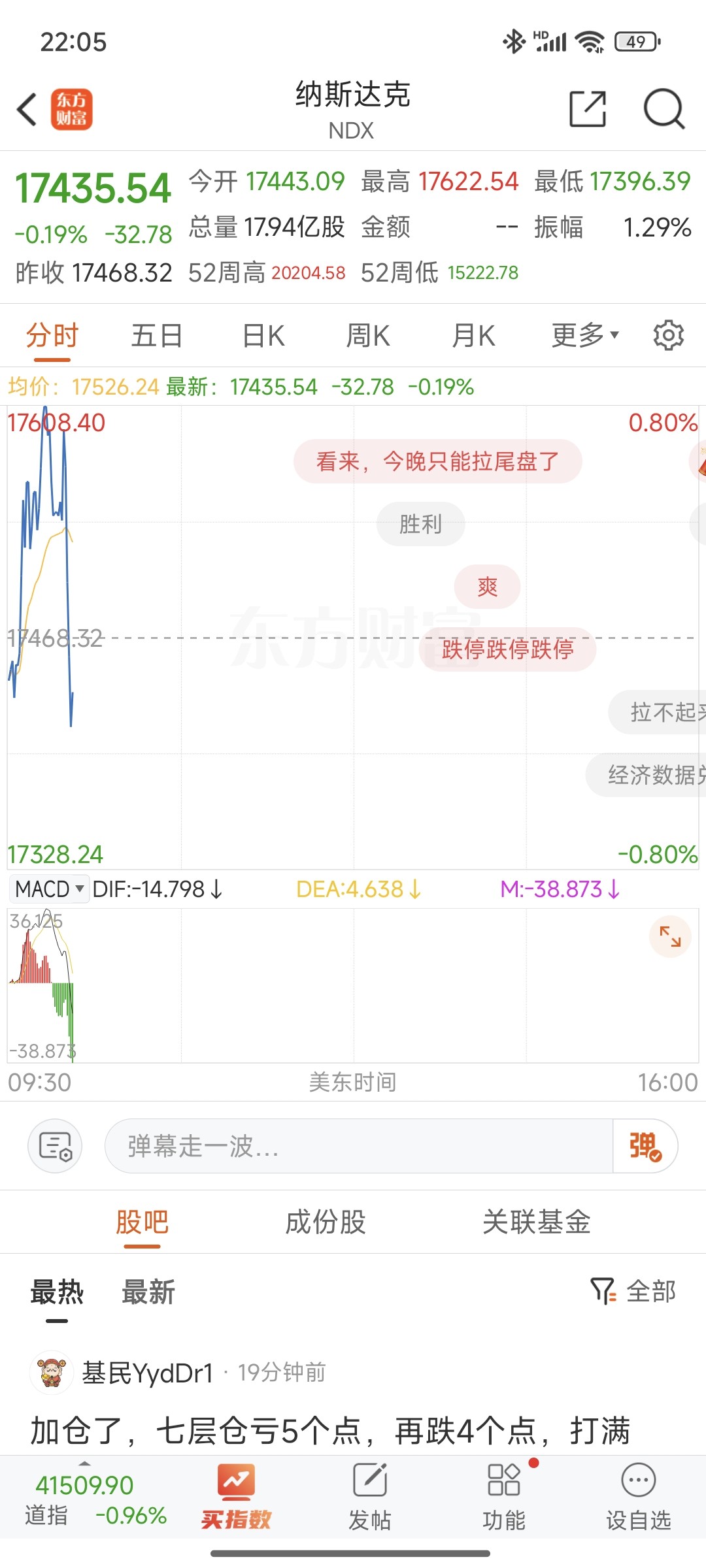706x1568 pixels.
Task: Switch to the 成份股 tab
Action: pos(326,1222)
